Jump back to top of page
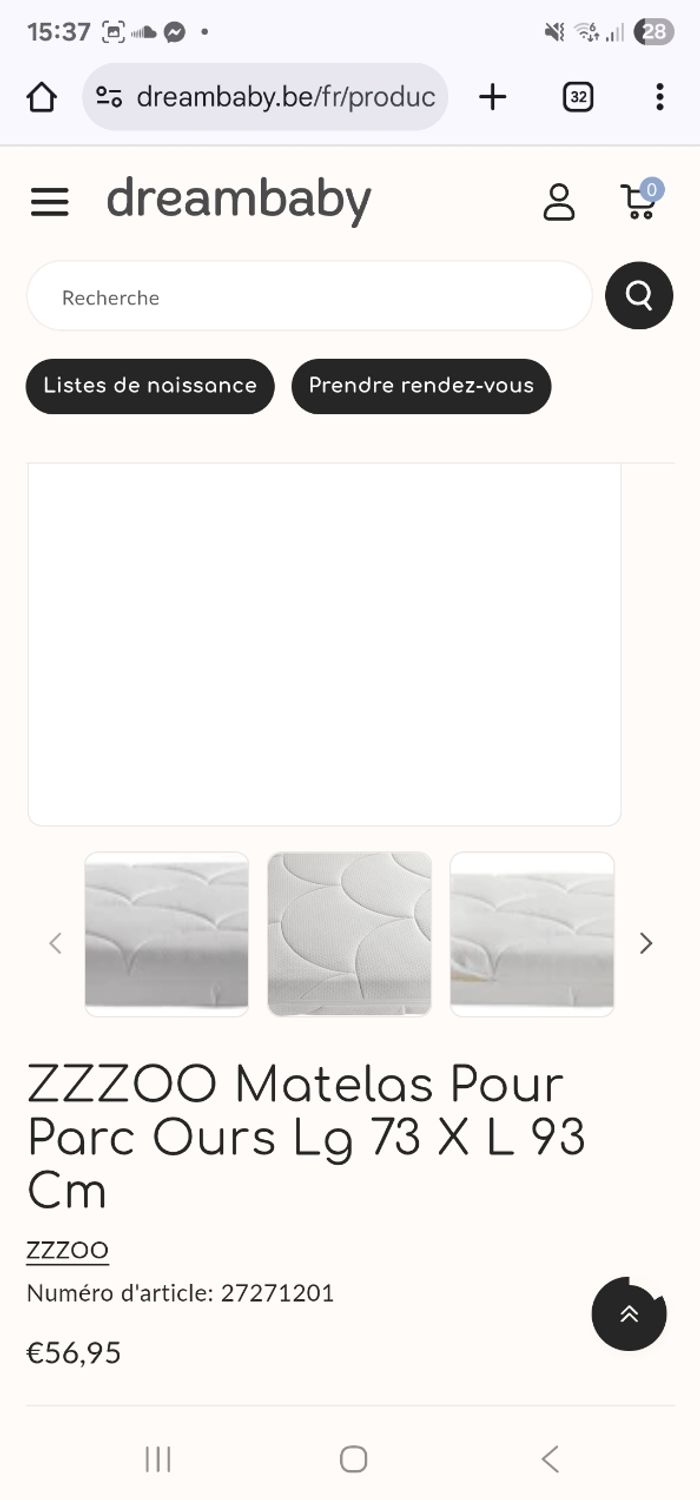This screenshot has height=1500, width=700. (x=628, y=1315)
